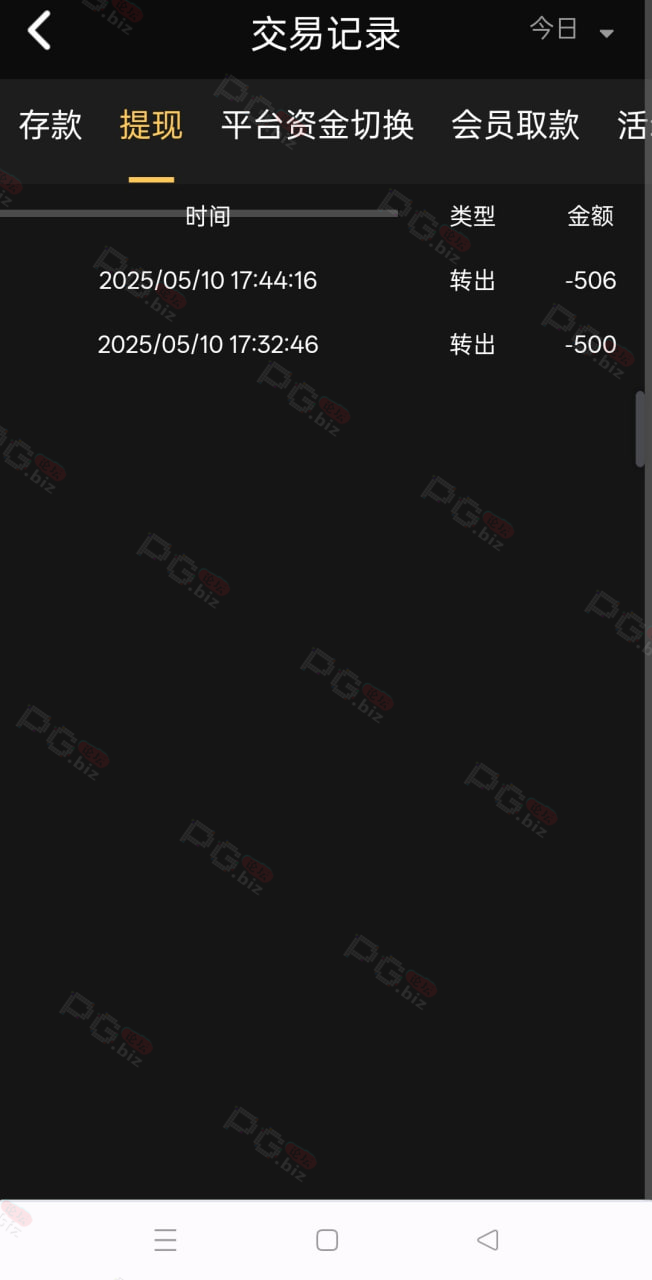This screenshot has width=652, height=1280.
Task: Switch to the 平台资金切换 tab
Action: 317,126
